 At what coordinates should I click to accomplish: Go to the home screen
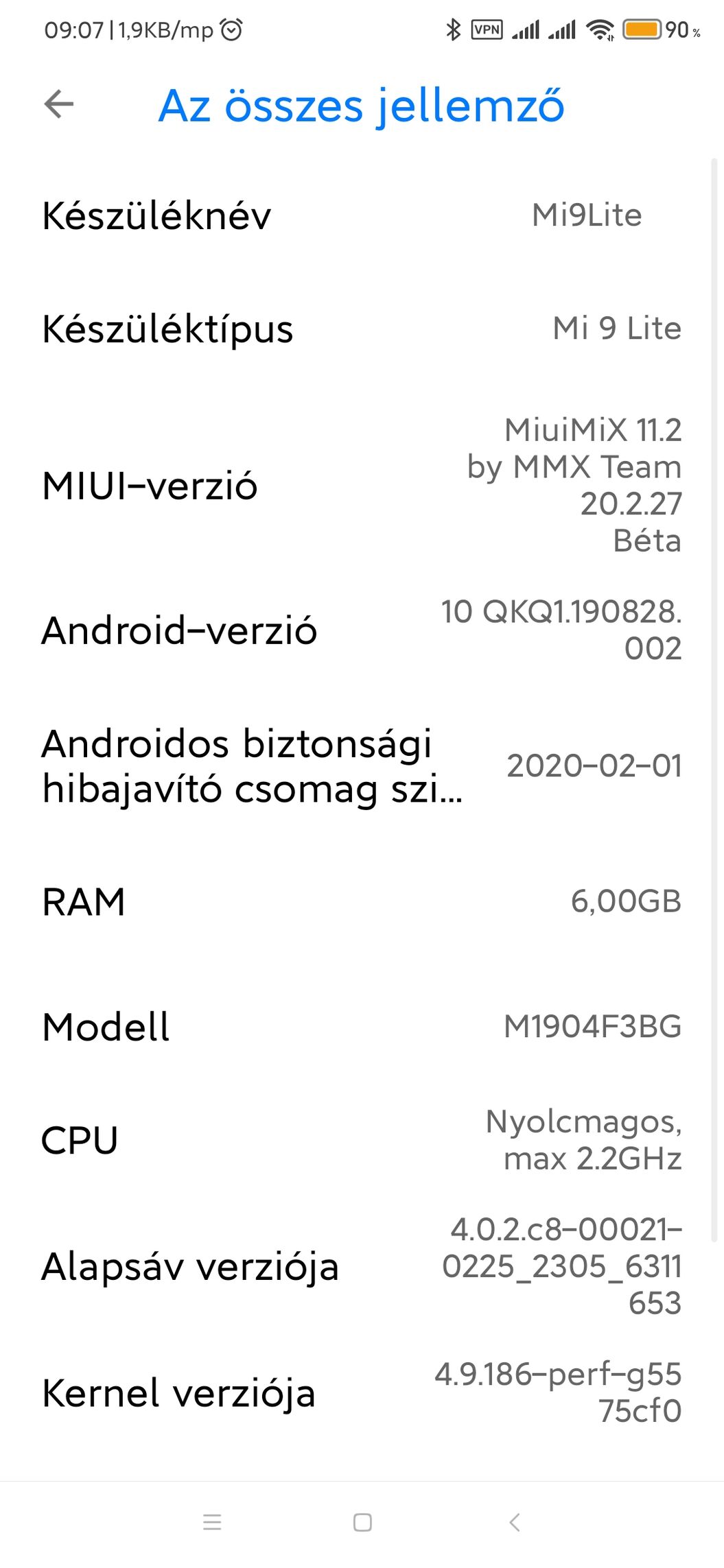coord(362,1523)
